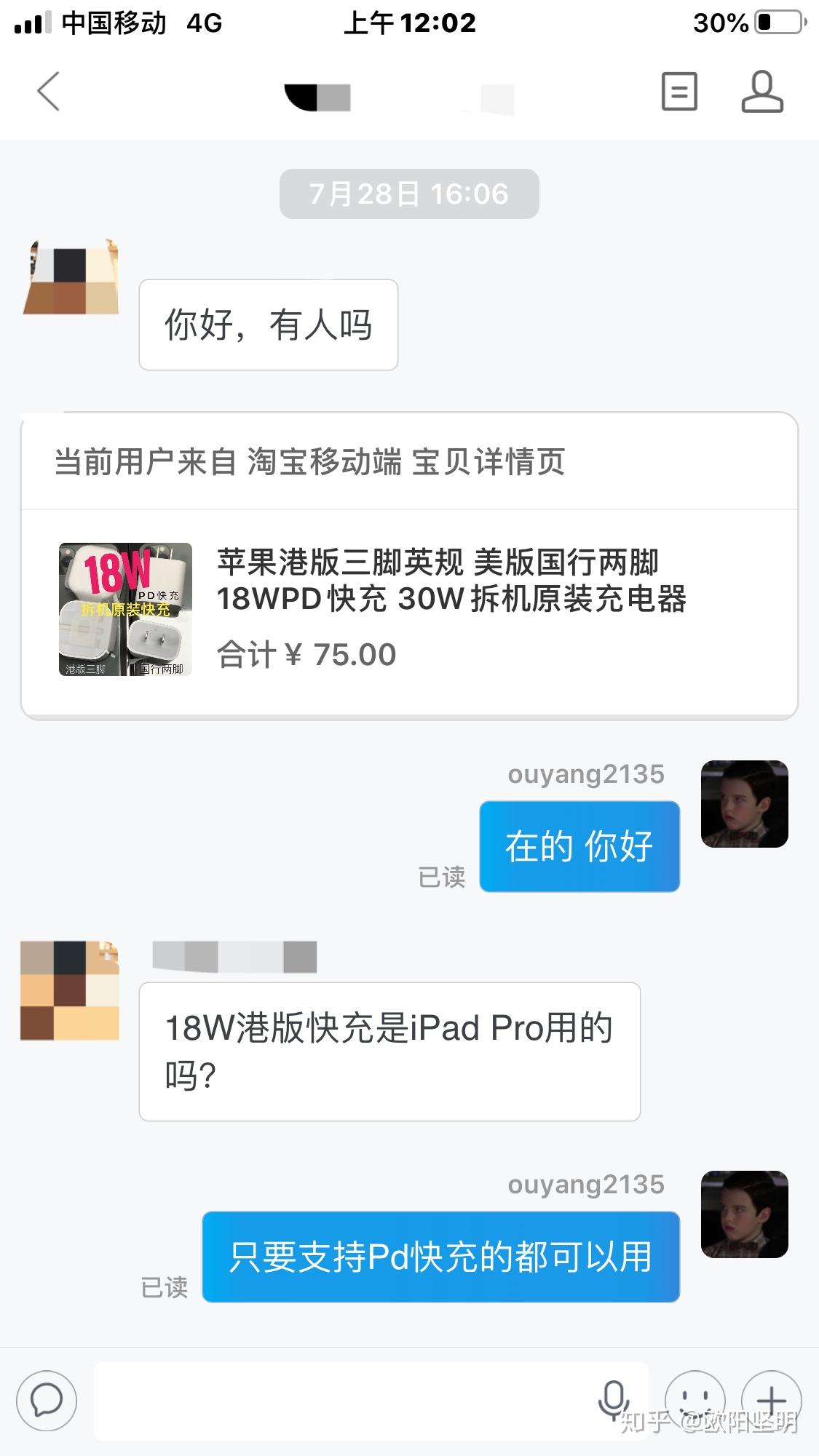Start voice input with the microphone

click(x=613, y=1399)
